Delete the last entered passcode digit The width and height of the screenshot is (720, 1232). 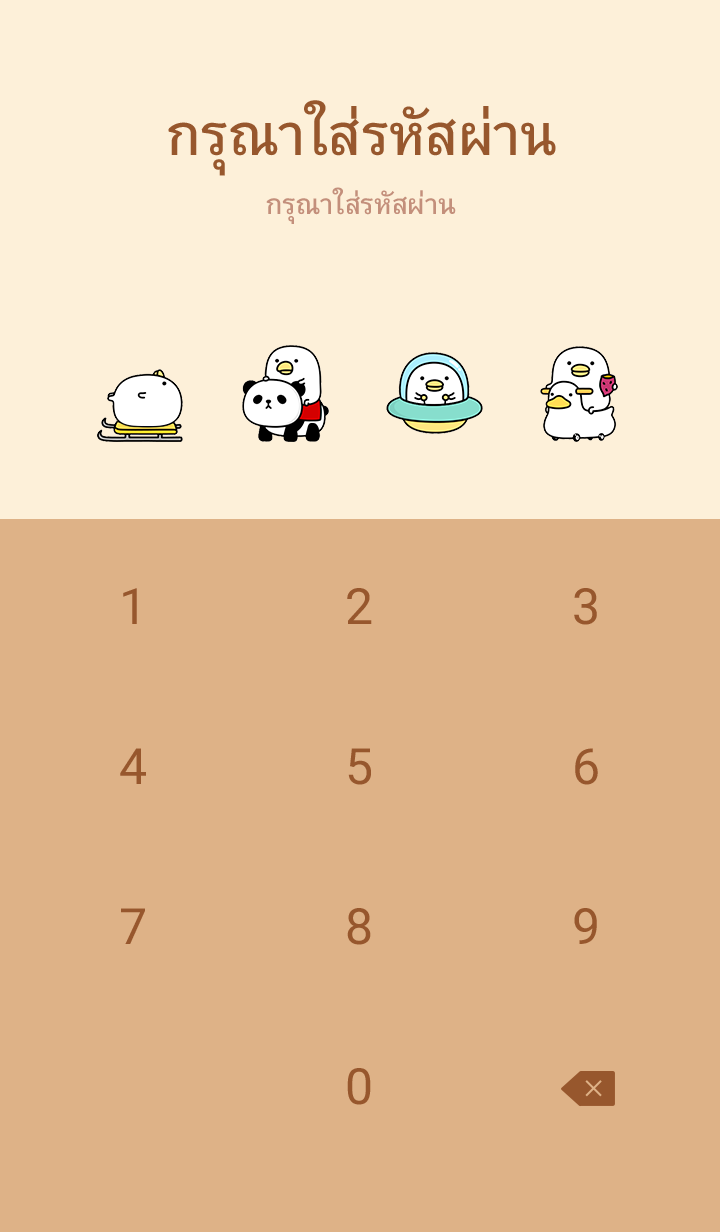coord(588,1088)
